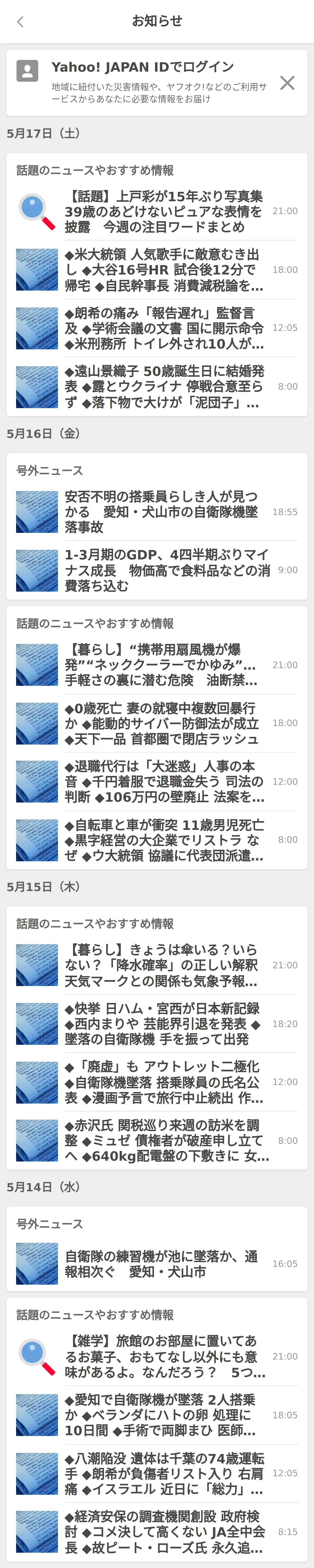Dismiss the Yahoo! JAPAN ID login banner
314x1568 pixels.
coord(287,83)
